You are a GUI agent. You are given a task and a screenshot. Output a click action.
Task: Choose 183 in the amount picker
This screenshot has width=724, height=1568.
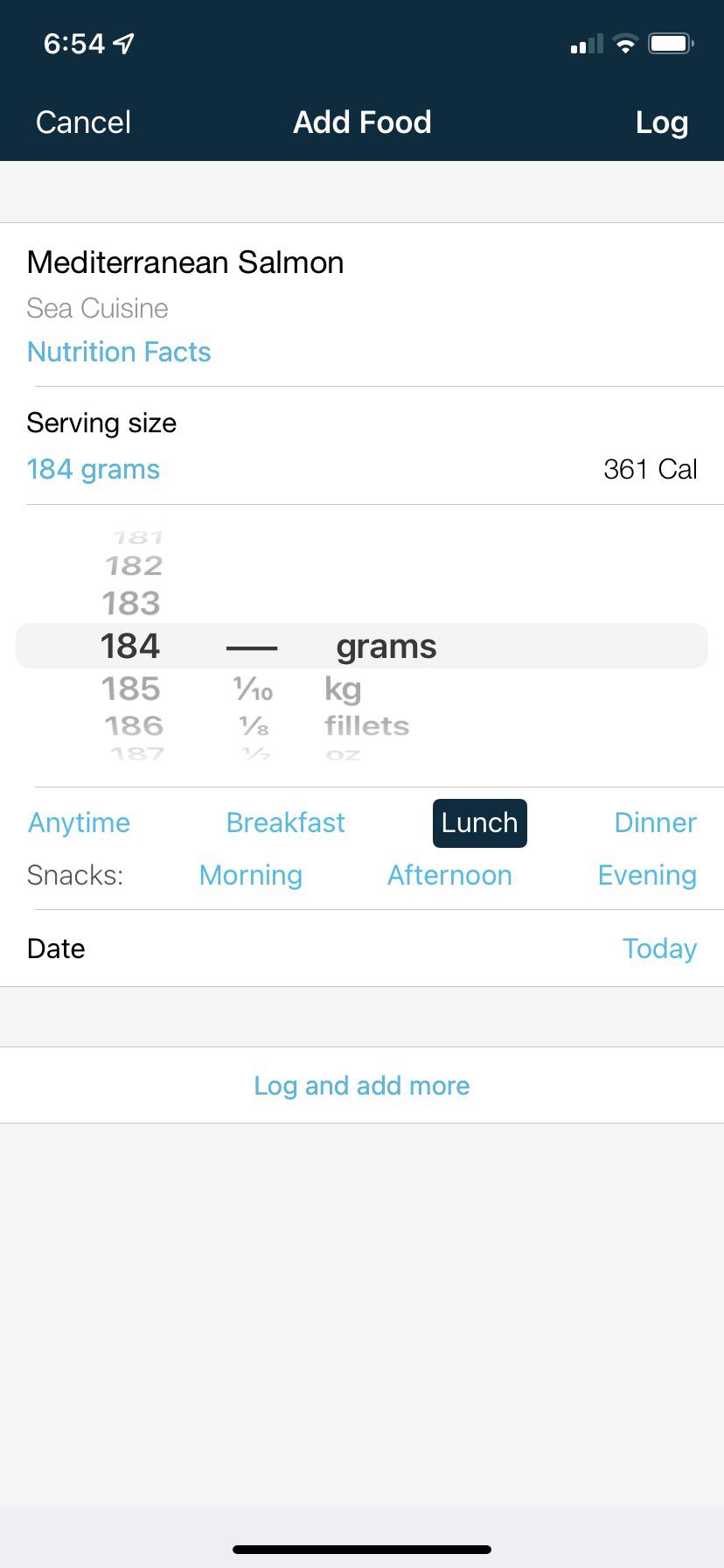(x=131, y=604)
